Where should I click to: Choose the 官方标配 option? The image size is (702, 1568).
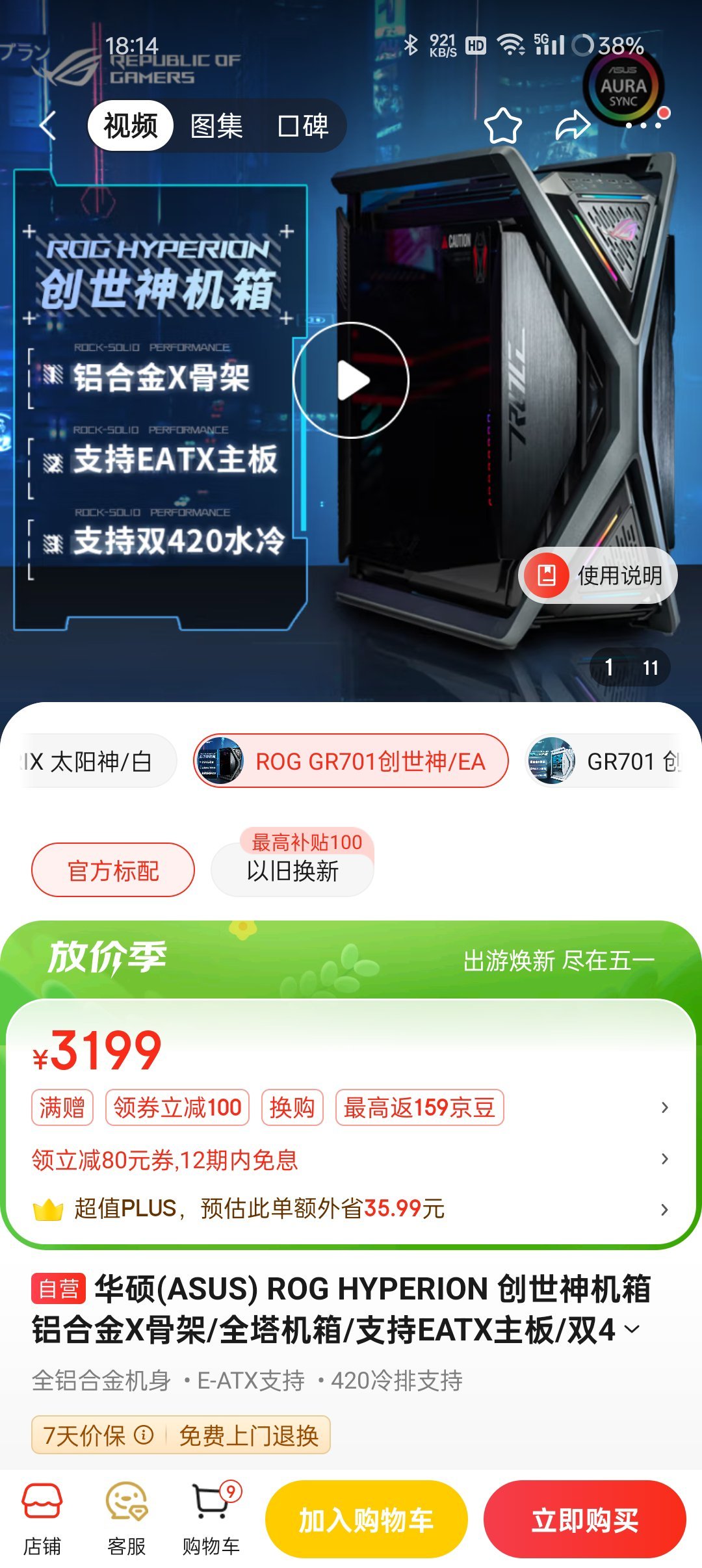pyautogui.click(x=113, y=870)
